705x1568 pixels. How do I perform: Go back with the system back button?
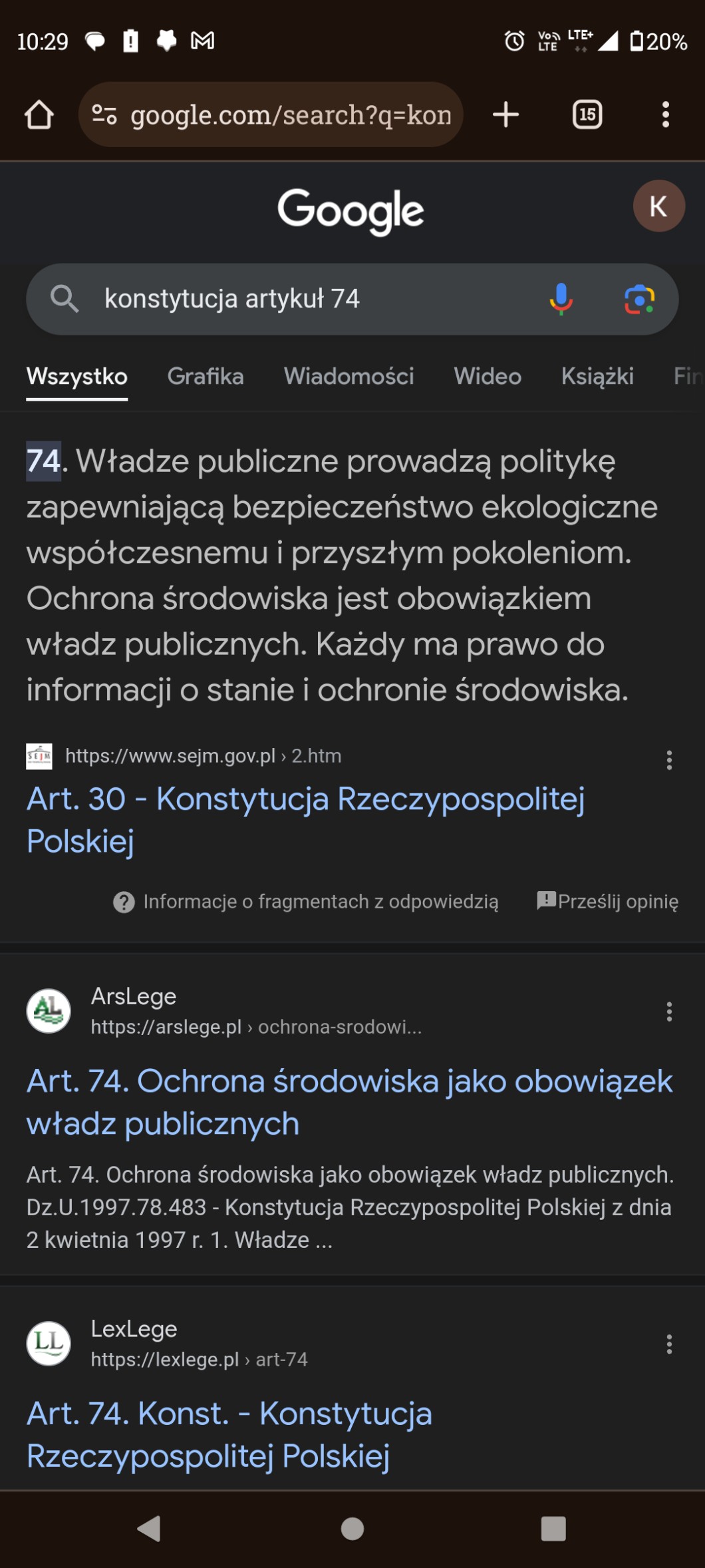(x=150, y=1529)
